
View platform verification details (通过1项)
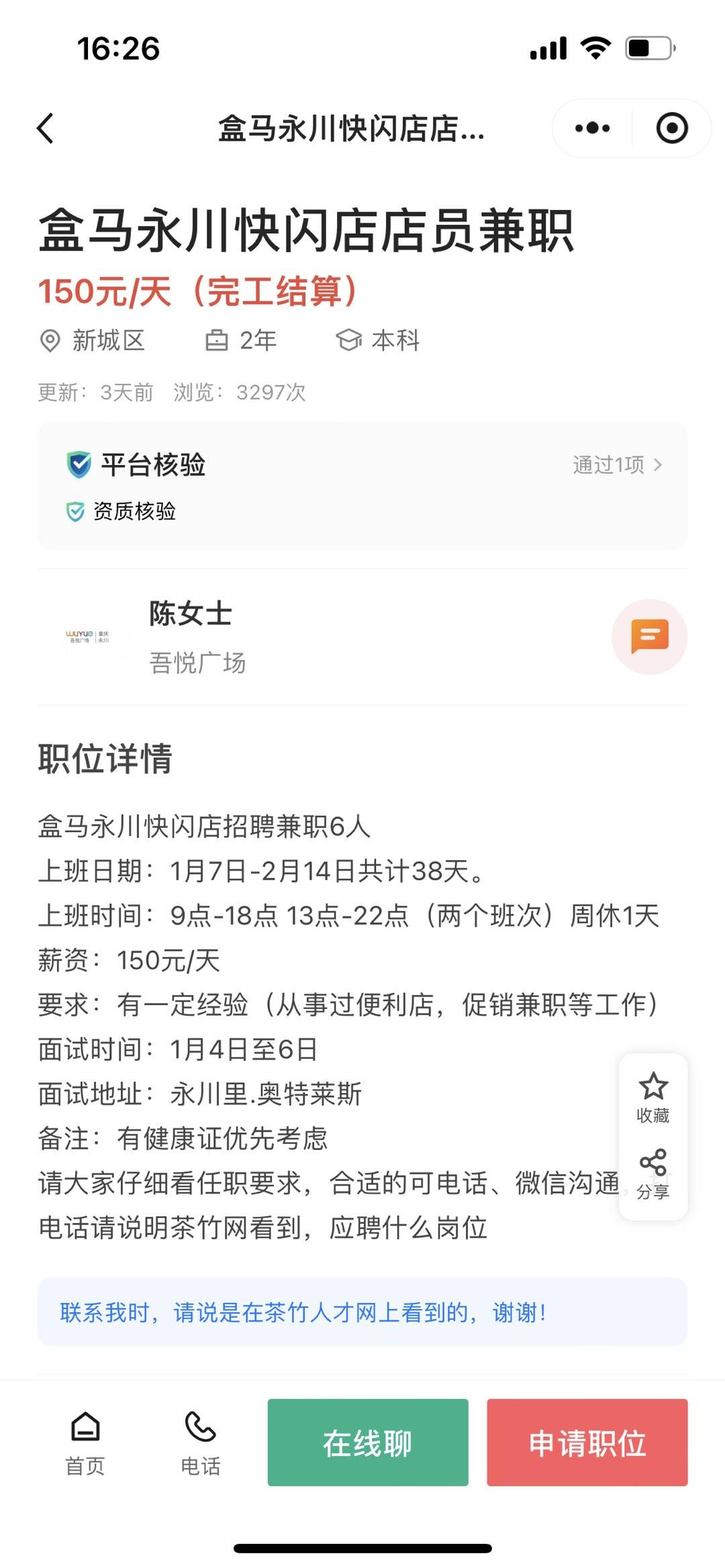(616, 464)
